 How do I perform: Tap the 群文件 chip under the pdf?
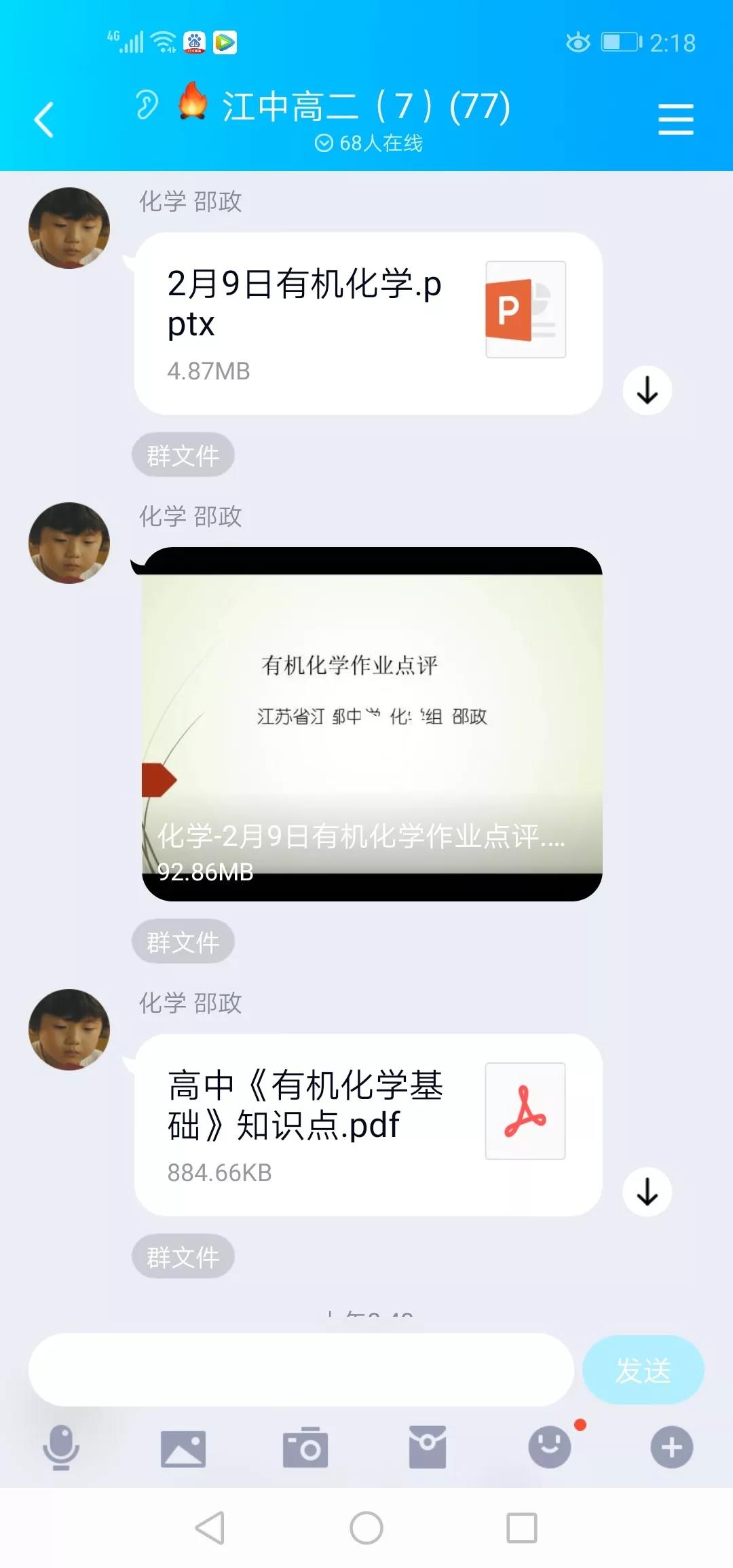point(183,1256)
